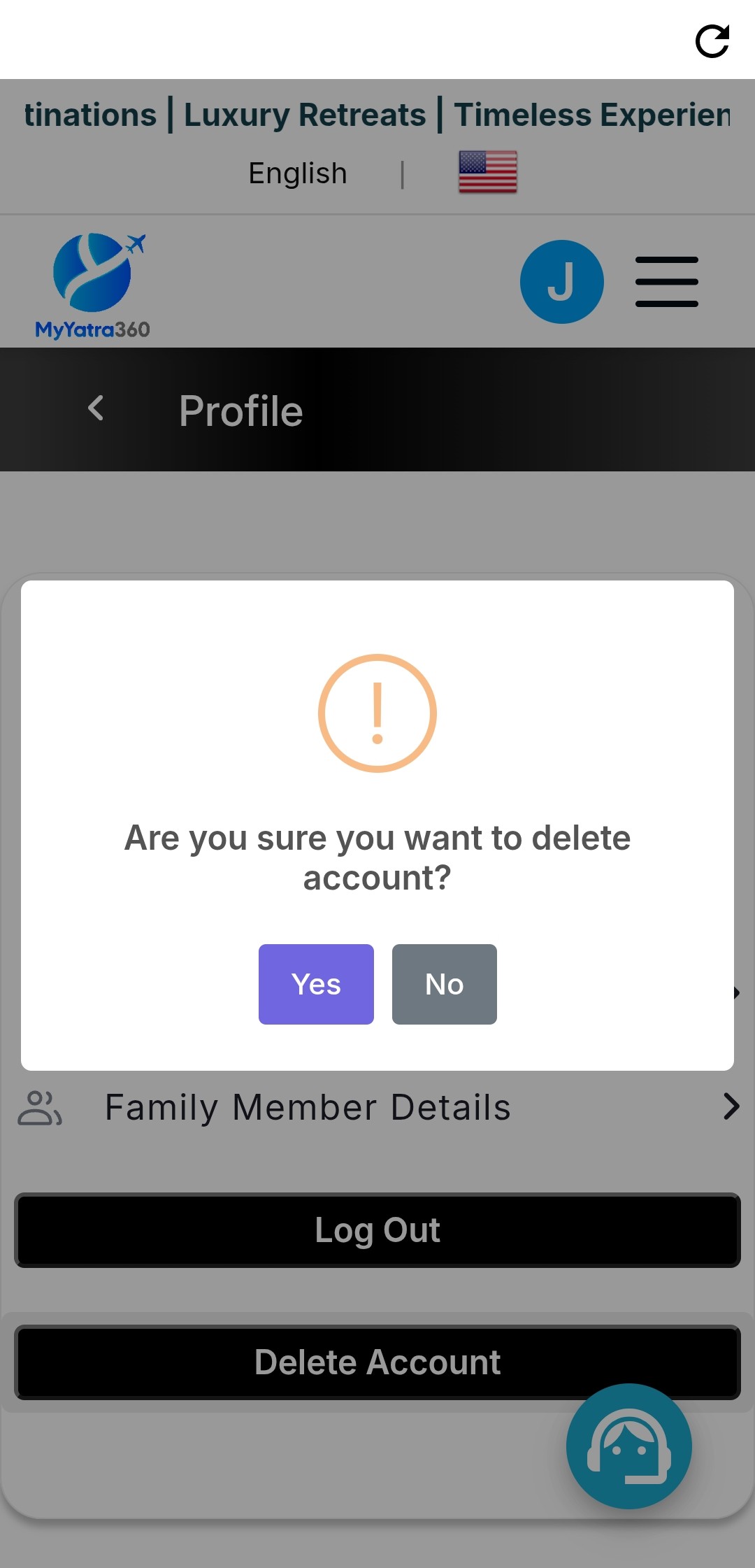Open the MyYatra360 home logo
Image resolution: width=755 pixels, height=1568 pixels.
tap(93, 287)
